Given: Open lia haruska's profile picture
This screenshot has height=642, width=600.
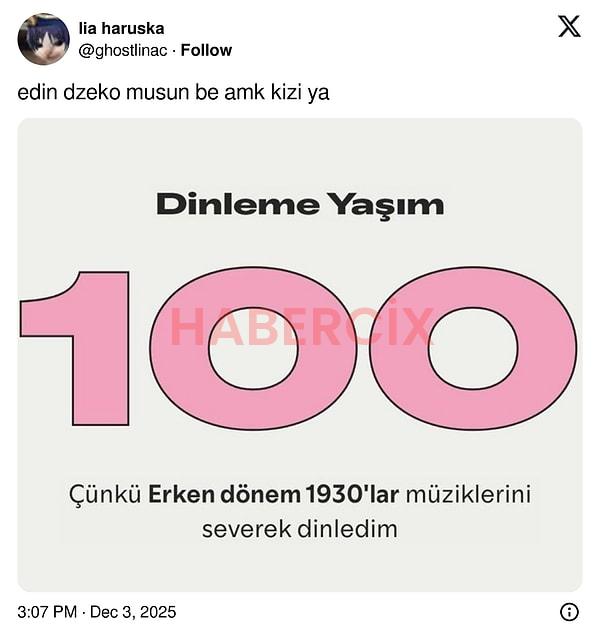Looking at the screenshot, I should pos(43,39).
